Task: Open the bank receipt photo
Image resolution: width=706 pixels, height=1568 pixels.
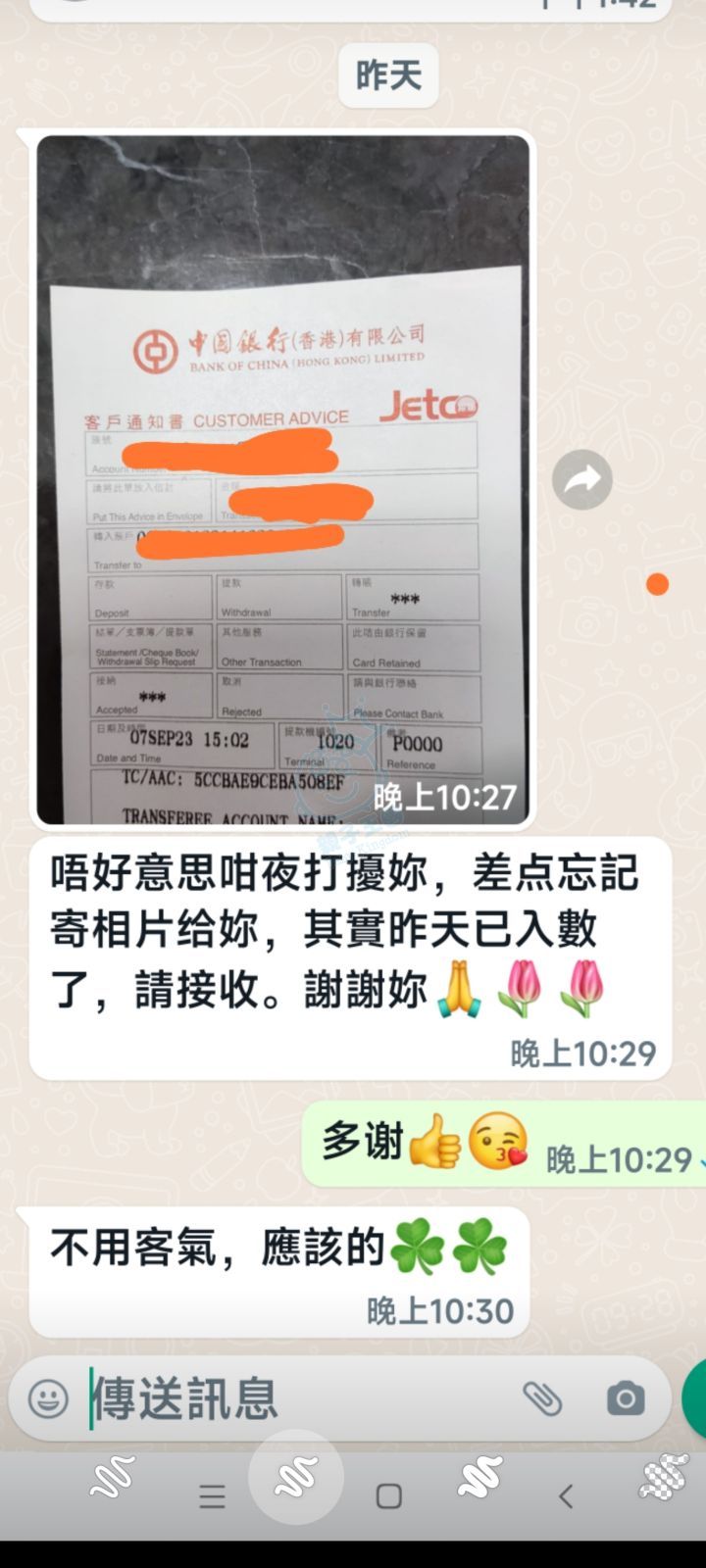Action: tap(282, 480)
